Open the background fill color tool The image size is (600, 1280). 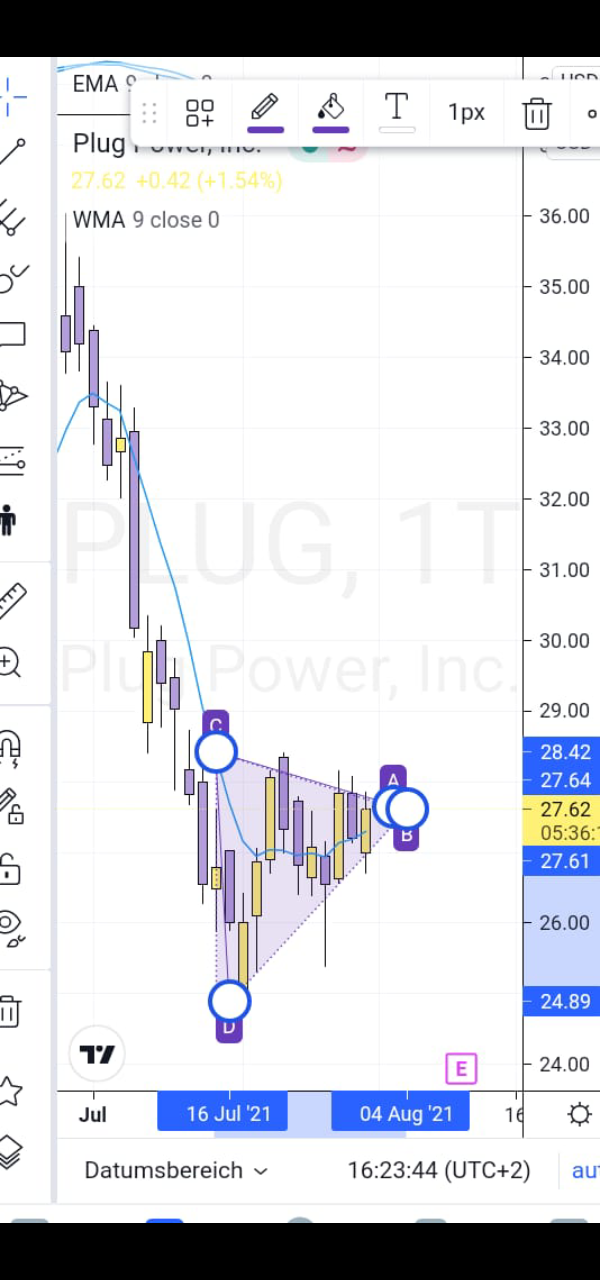tap(331, 110)
